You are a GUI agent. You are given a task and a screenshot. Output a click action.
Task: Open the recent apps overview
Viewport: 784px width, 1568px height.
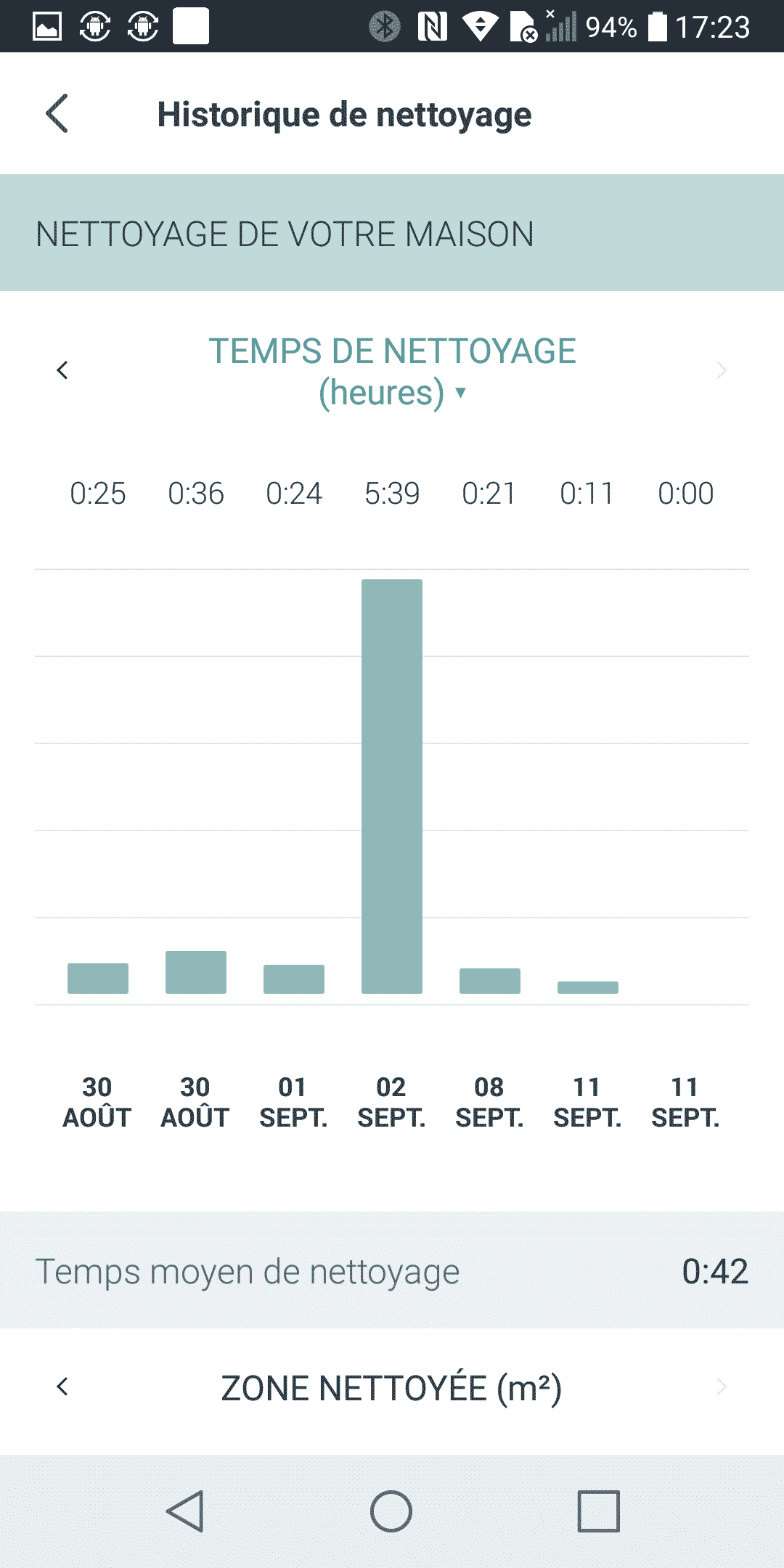pos(598,1511)
